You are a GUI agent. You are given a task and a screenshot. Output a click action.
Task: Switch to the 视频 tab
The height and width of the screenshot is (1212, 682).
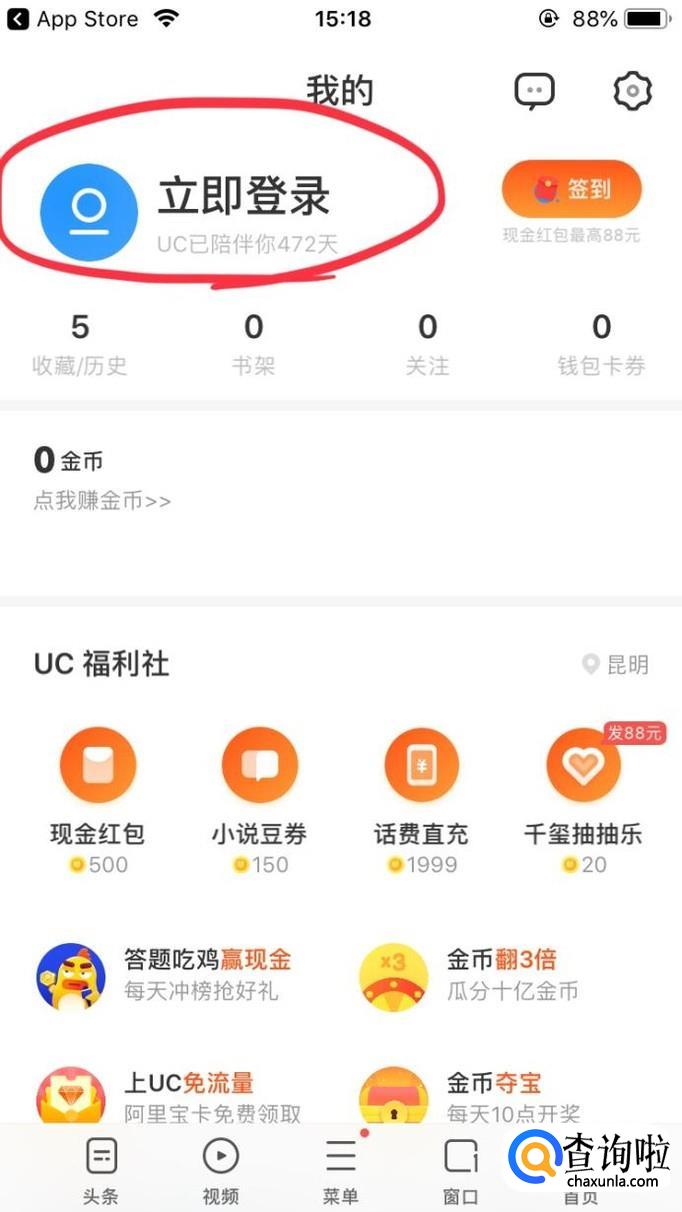[x=220, y=1170]
